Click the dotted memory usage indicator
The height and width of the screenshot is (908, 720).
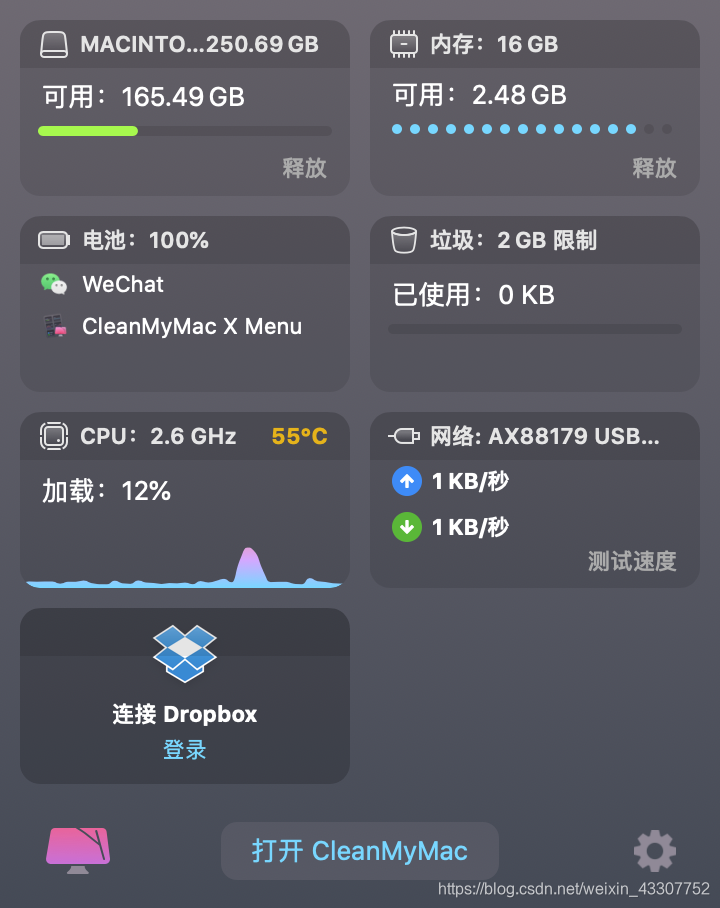(x=530, y=129)
